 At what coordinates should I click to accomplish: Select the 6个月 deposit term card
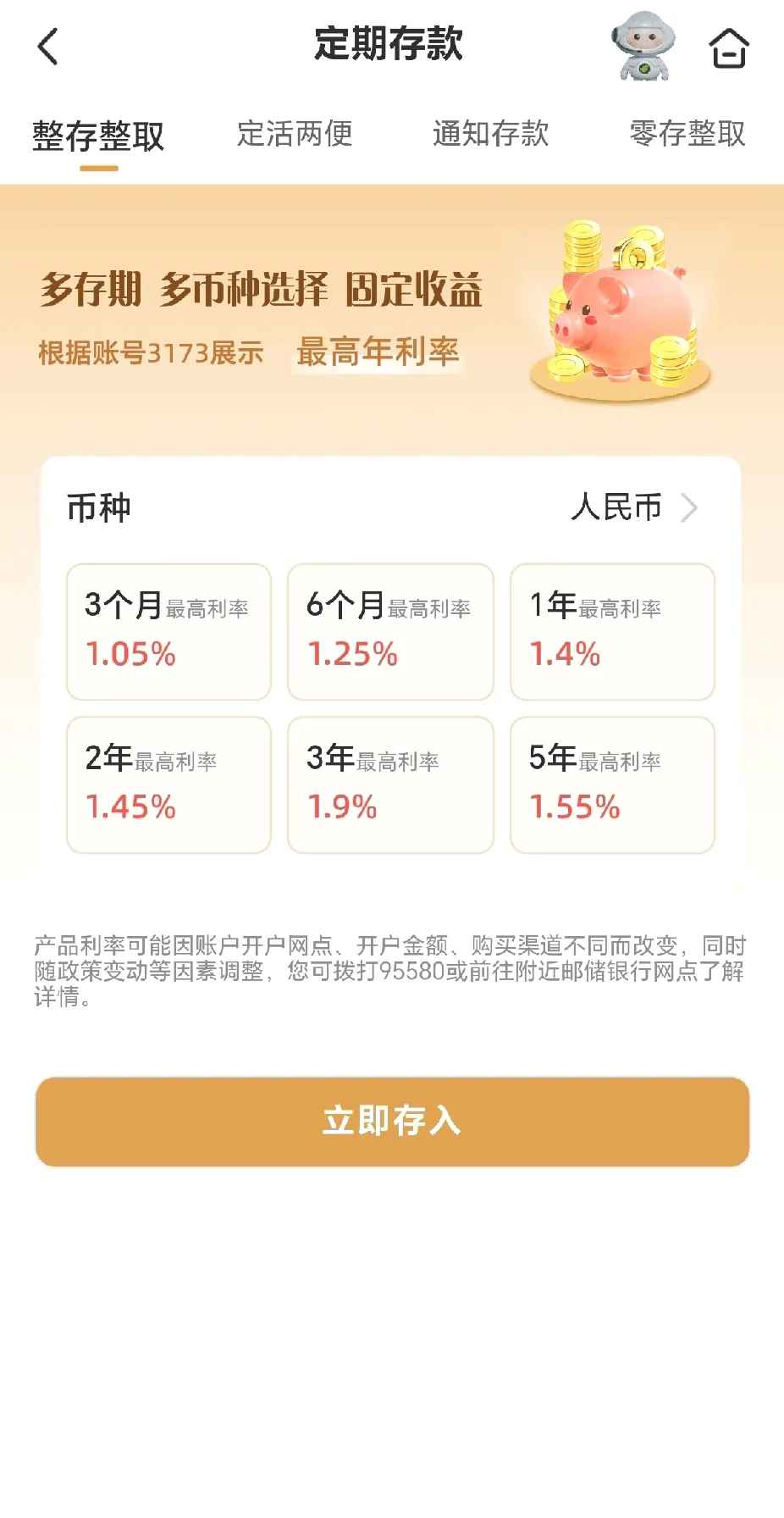pyautogui.click(x=390, y=631)
